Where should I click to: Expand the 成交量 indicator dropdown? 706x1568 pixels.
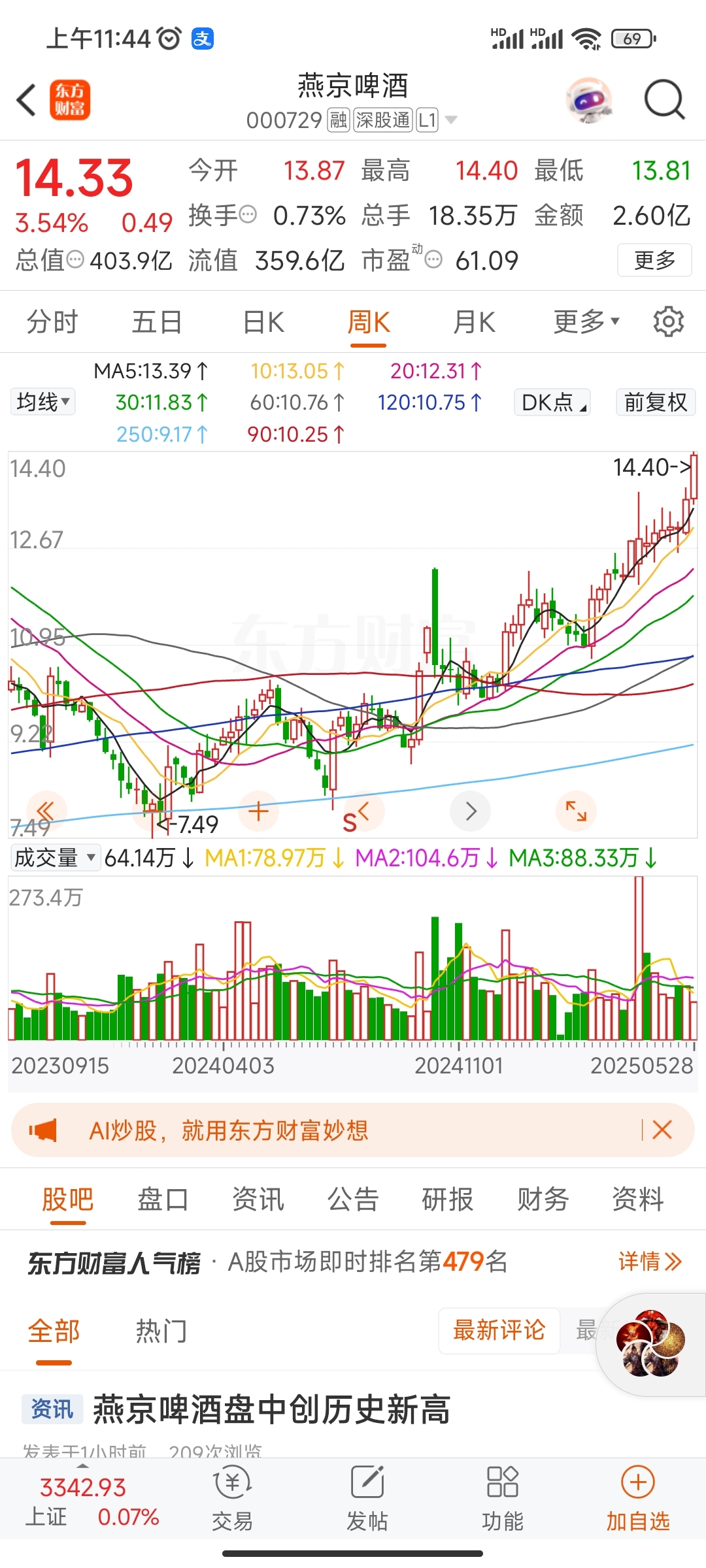(56, 857)
